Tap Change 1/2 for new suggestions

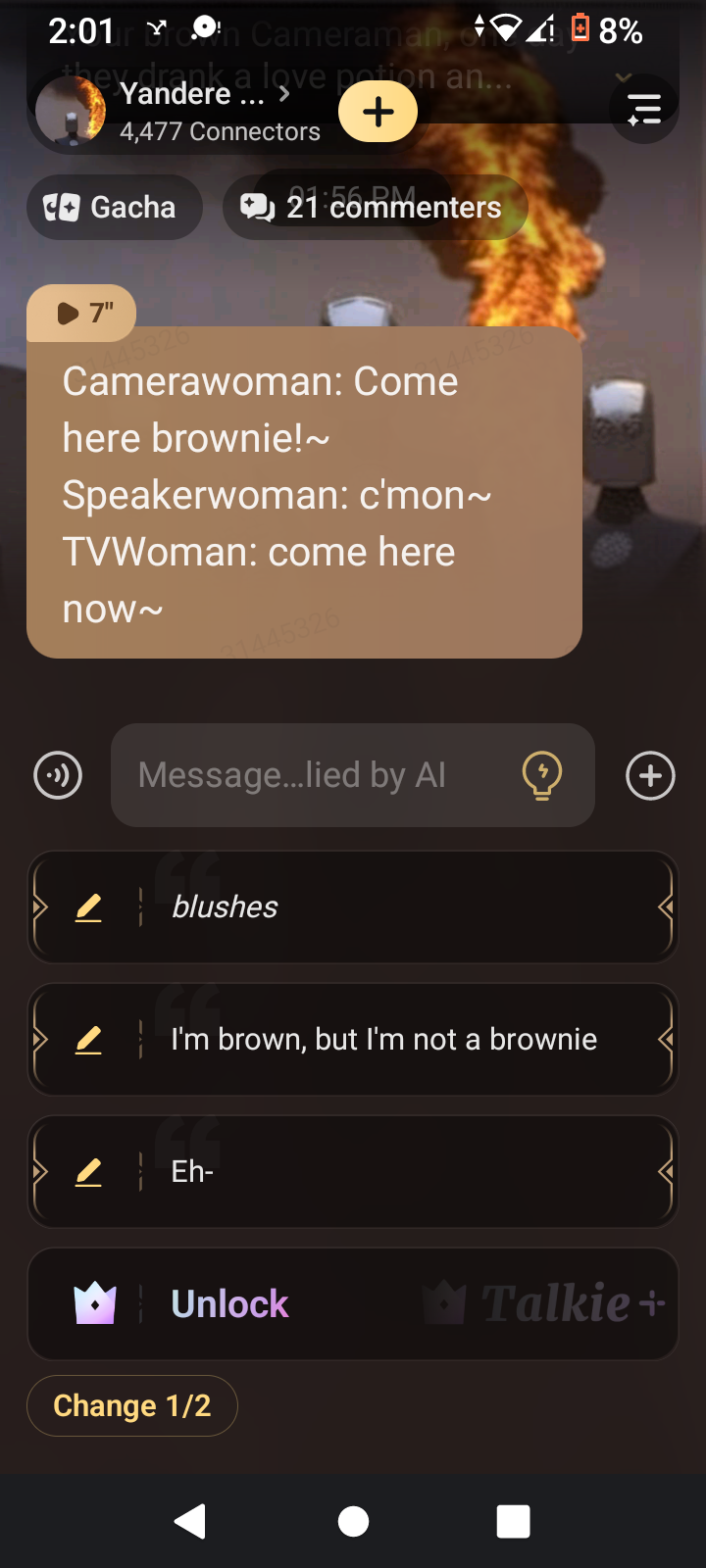pos(132,1405)
